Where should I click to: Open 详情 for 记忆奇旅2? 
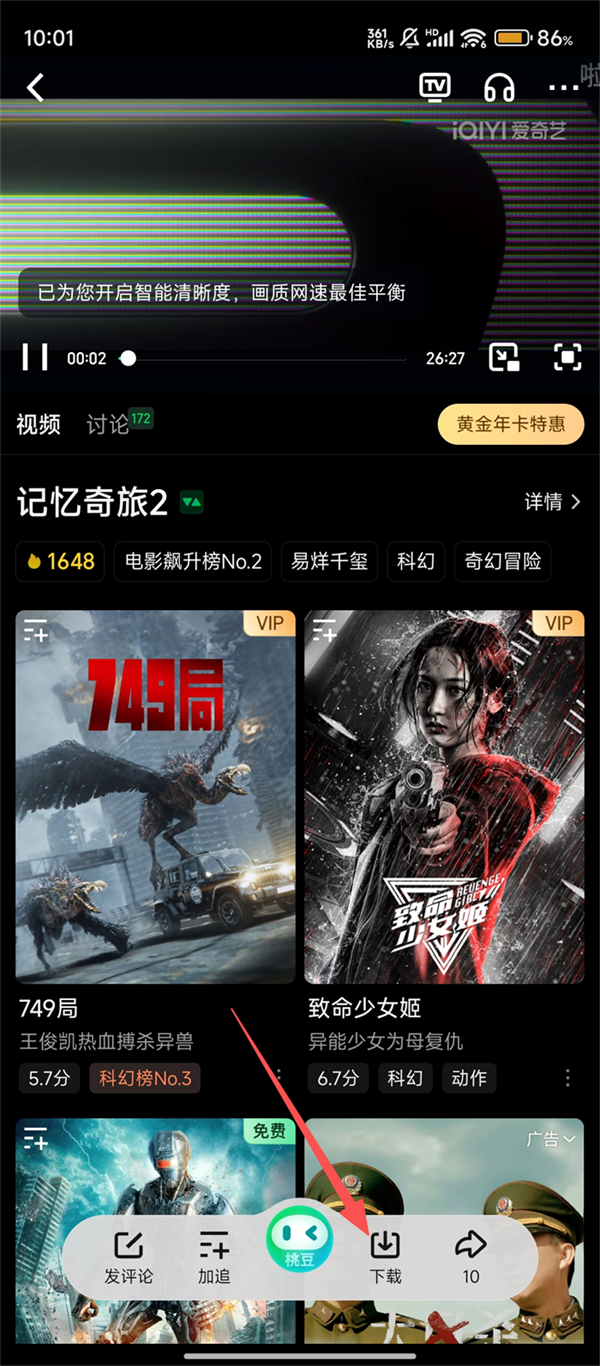click(552, 502)
